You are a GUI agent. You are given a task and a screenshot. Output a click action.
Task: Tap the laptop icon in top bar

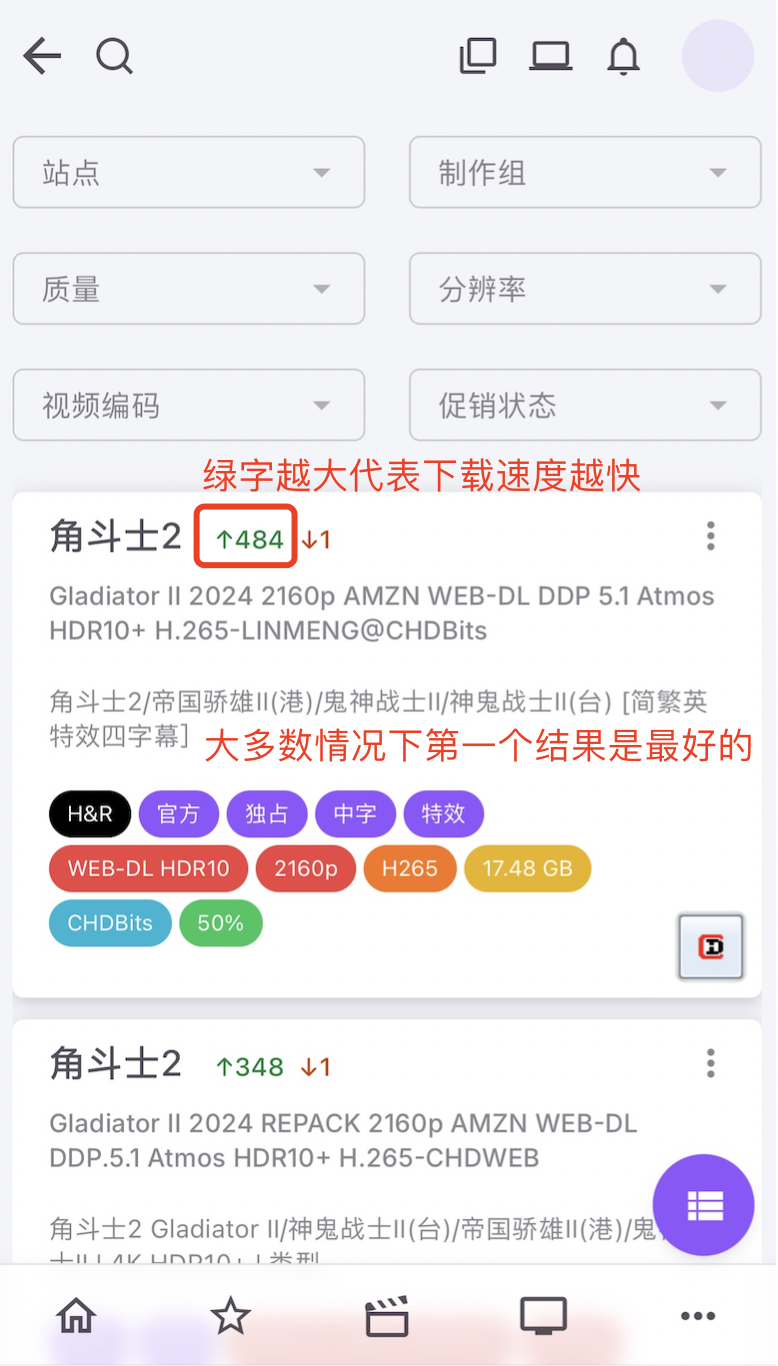(550, 56)
